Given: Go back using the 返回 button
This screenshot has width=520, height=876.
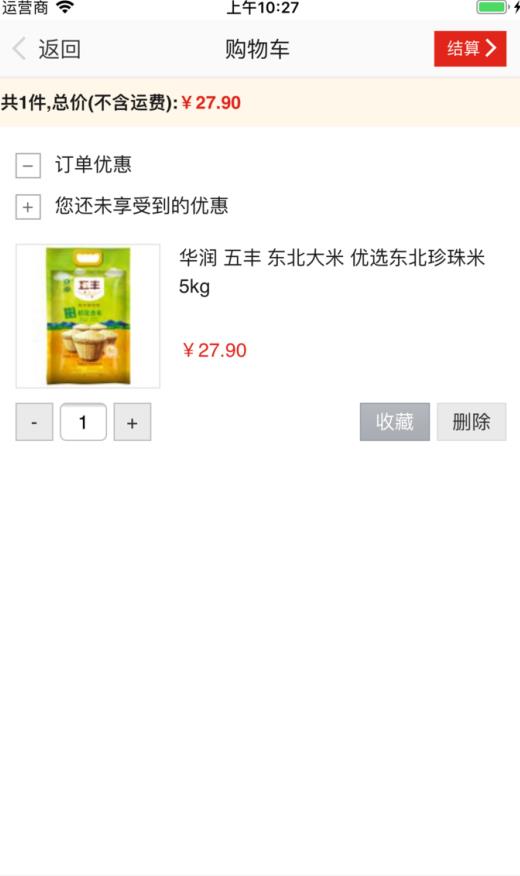Looking at the screenshot, I should tap(47, 49).
